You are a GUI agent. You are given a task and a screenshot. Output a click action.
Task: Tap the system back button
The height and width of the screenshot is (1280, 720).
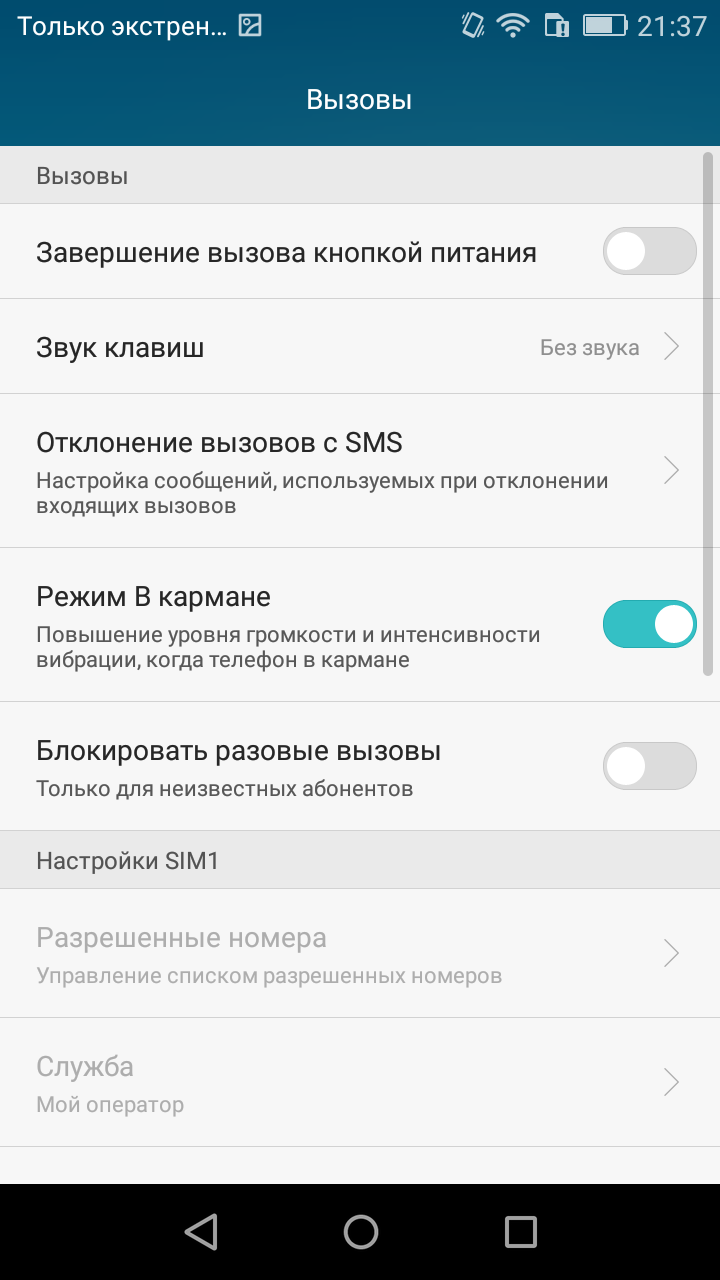[x=201, y=1232]
